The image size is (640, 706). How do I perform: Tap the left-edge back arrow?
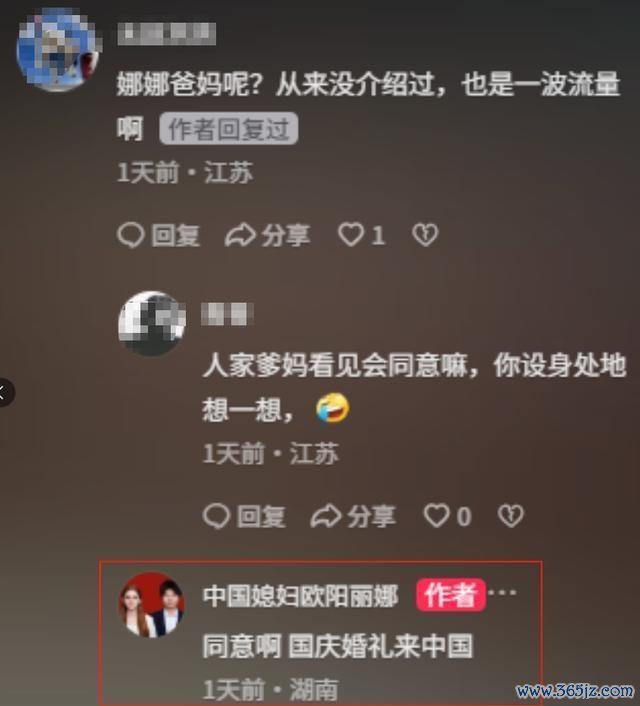5,392
